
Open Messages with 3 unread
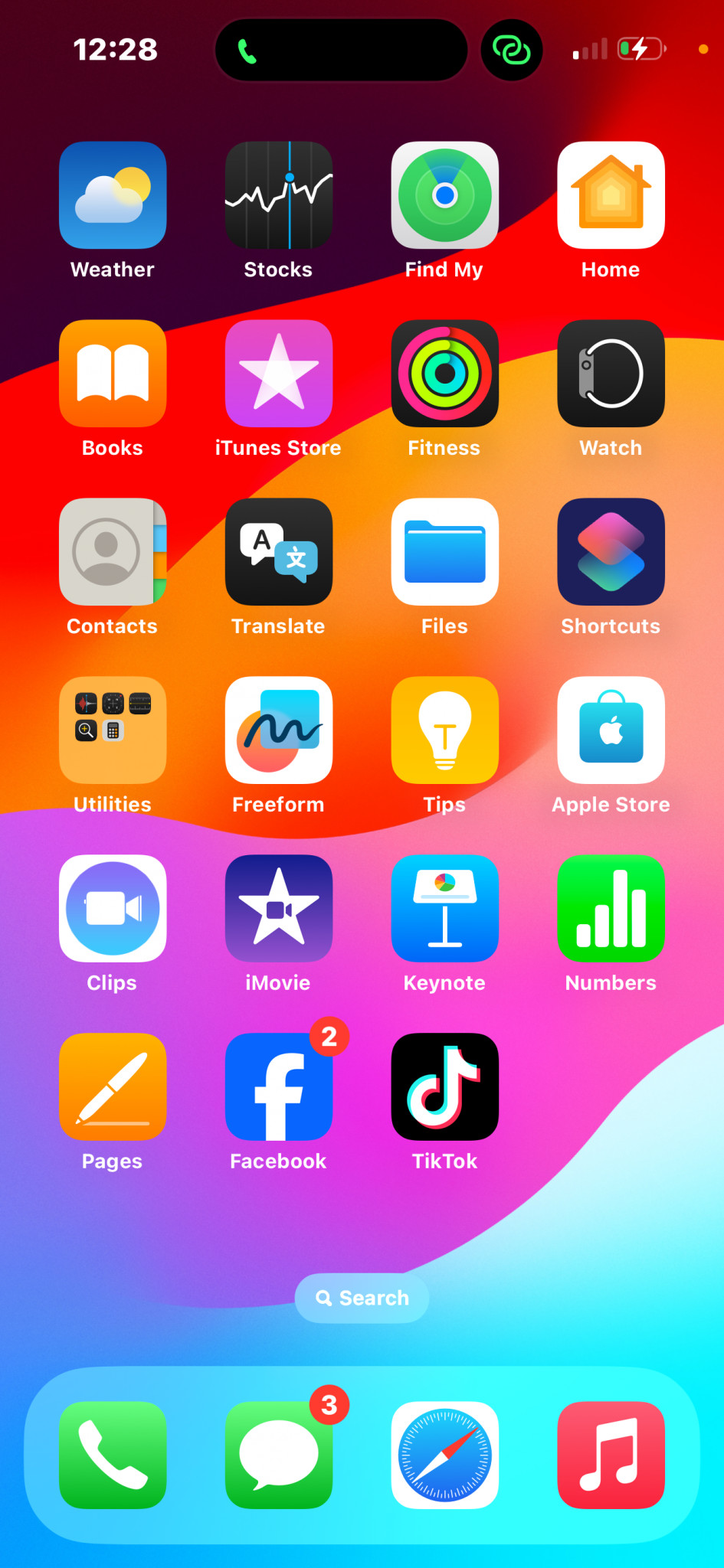(x=279, y=1455)
